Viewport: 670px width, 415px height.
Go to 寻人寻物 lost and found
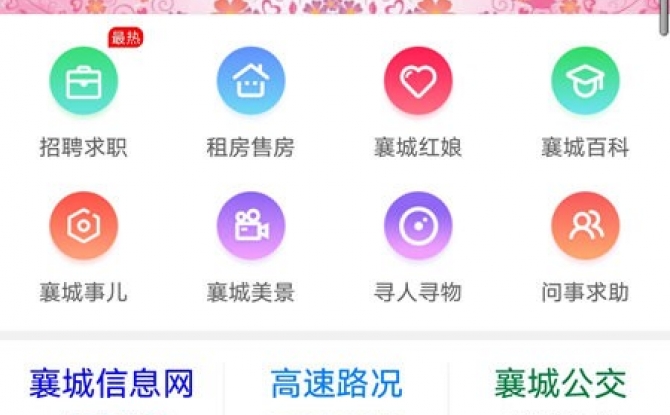pyautogui.click(x=418, y=226)
